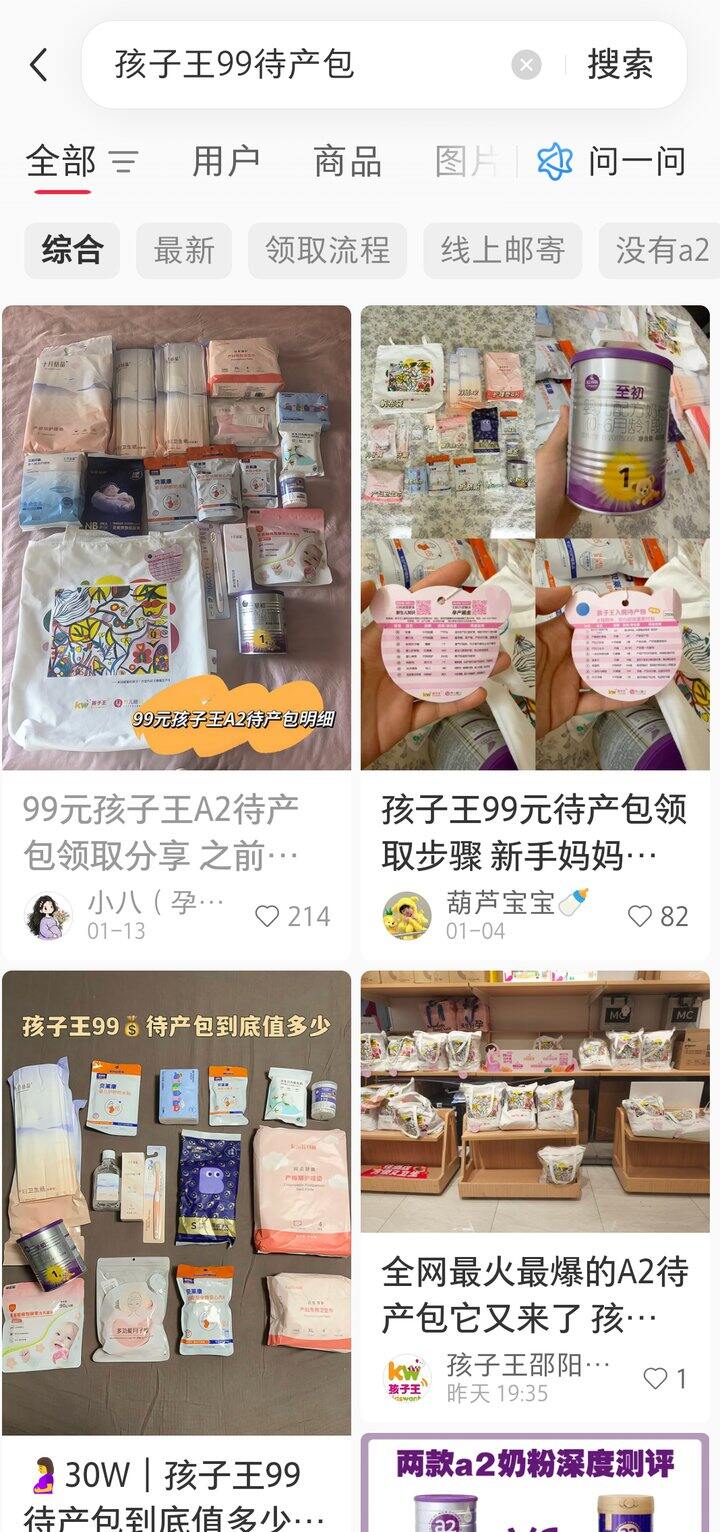Like the post by 小八
This screenshot has height=1532, width=720.
point(292,916)
